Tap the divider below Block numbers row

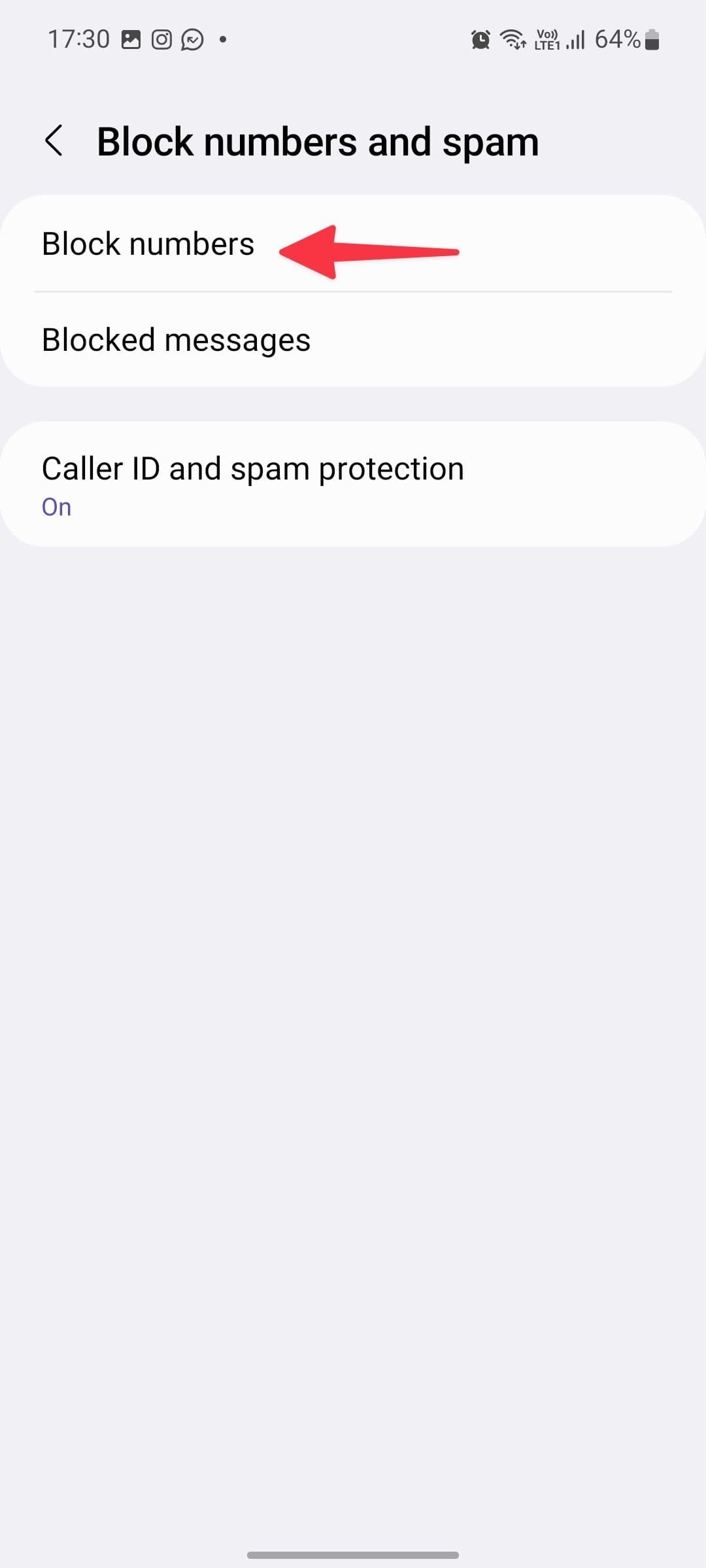point(353,291)
